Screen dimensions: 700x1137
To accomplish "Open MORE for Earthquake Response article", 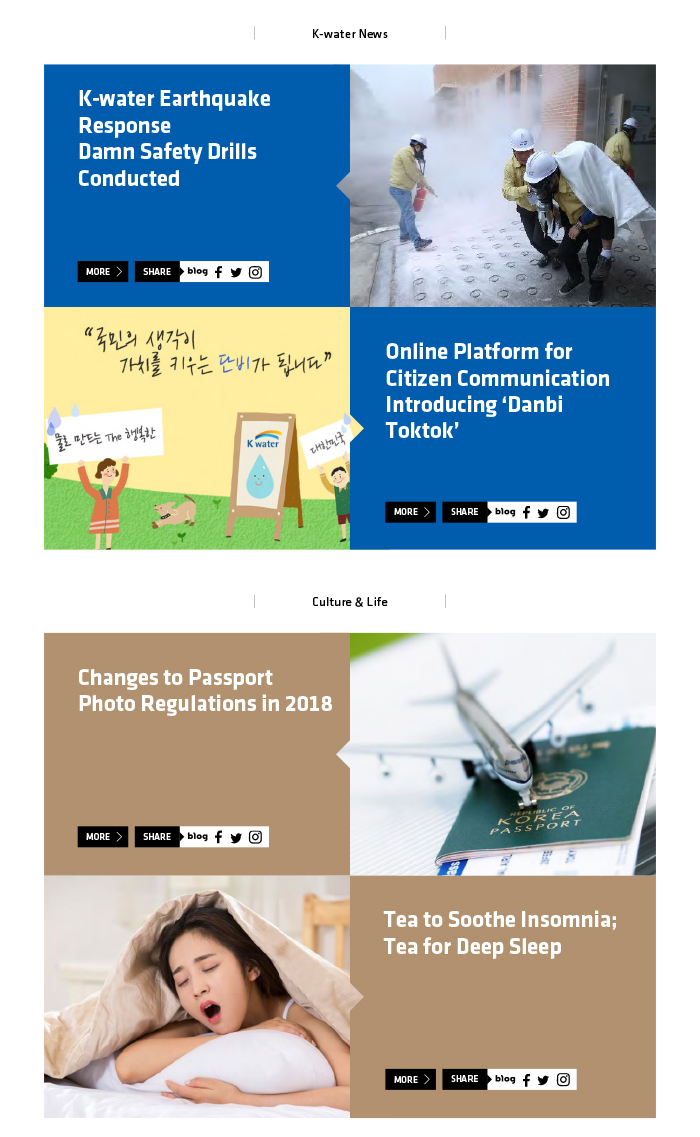I will (103, 272).
